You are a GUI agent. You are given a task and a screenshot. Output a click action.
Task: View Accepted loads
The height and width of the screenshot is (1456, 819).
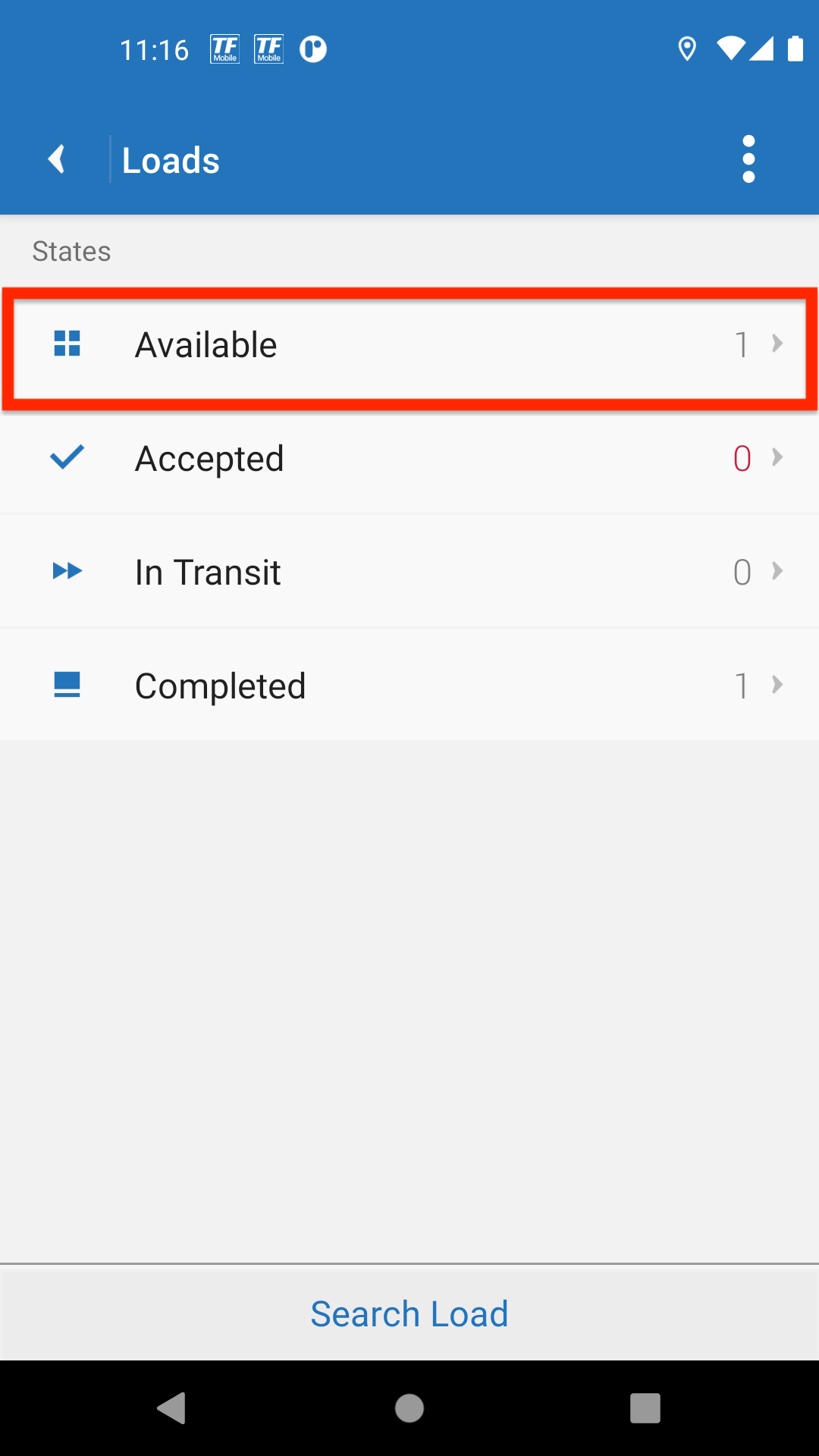click(x=409, y=458)
